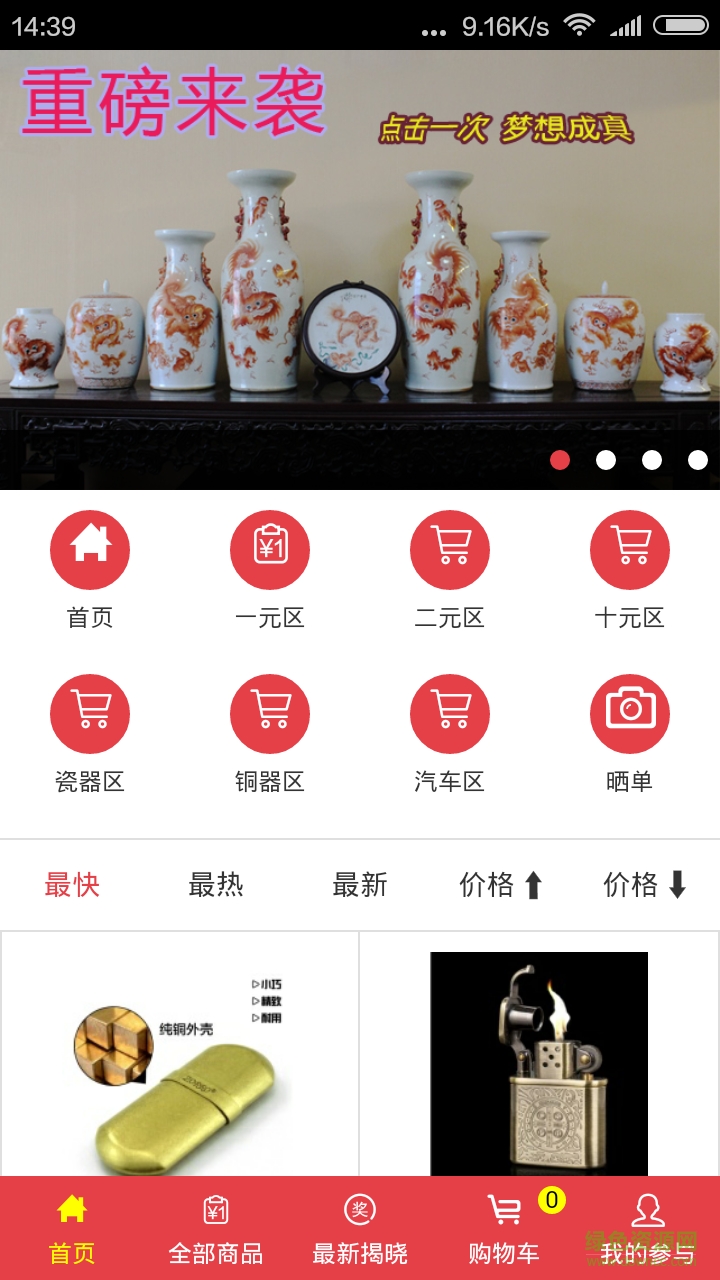Open the 瓷器区 category icon
The image size is (720, 1280).
coord(90,713)
